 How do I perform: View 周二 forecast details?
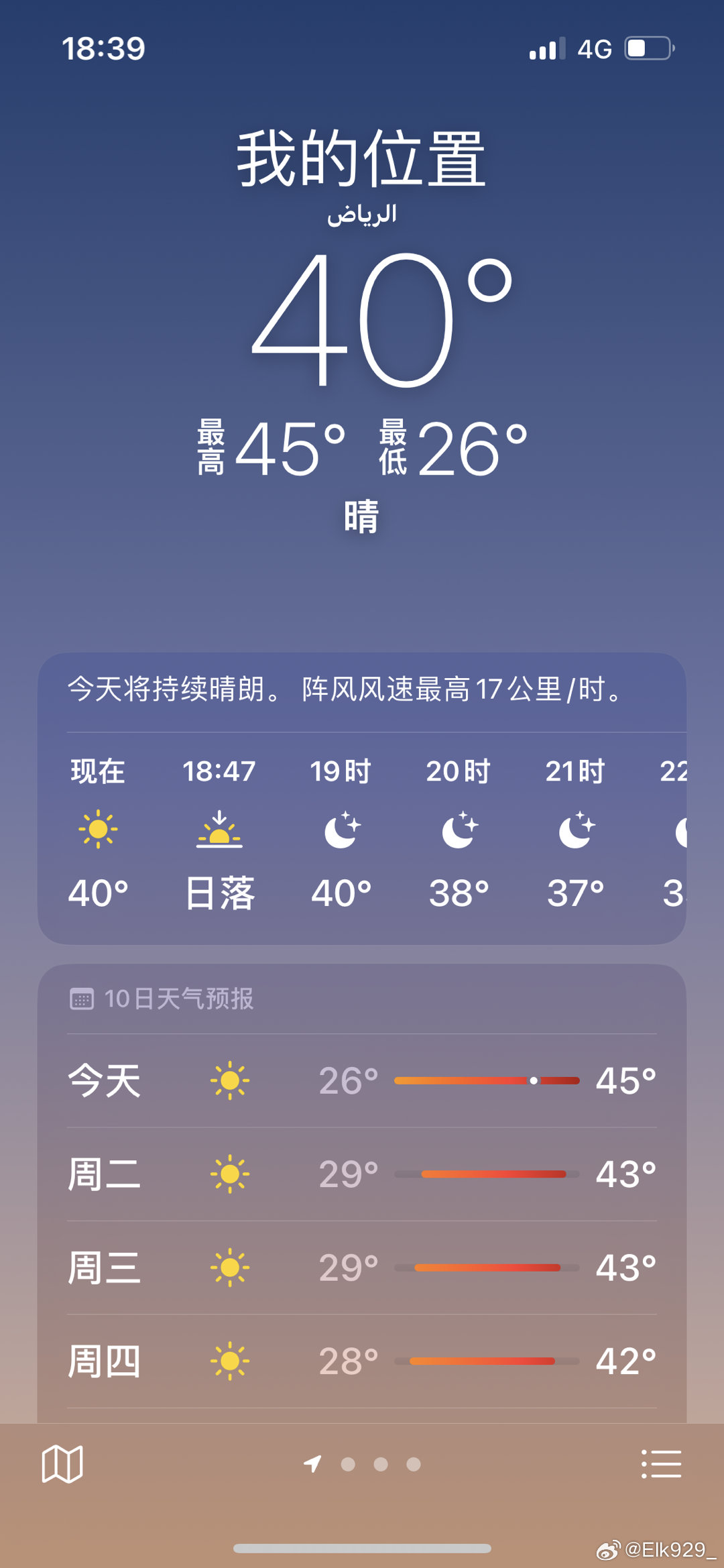click(x=362, y=1174)
